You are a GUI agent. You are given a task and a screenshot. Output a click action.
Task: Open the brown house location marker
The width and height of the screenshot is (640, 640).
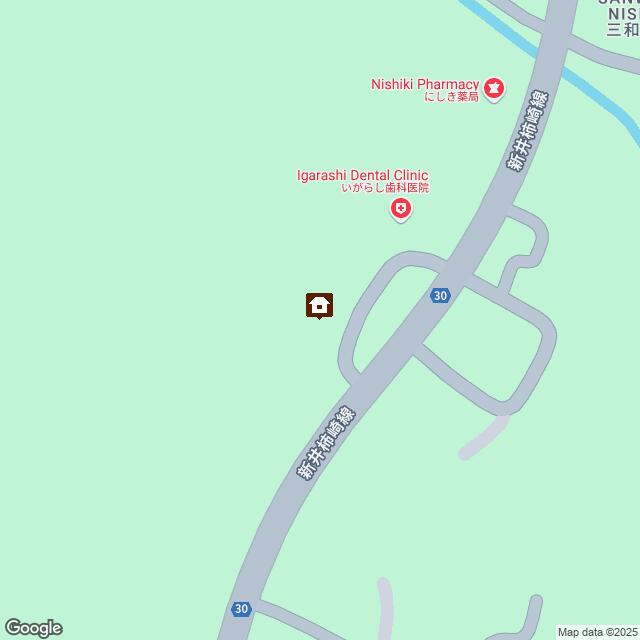(x=319, y=305)
